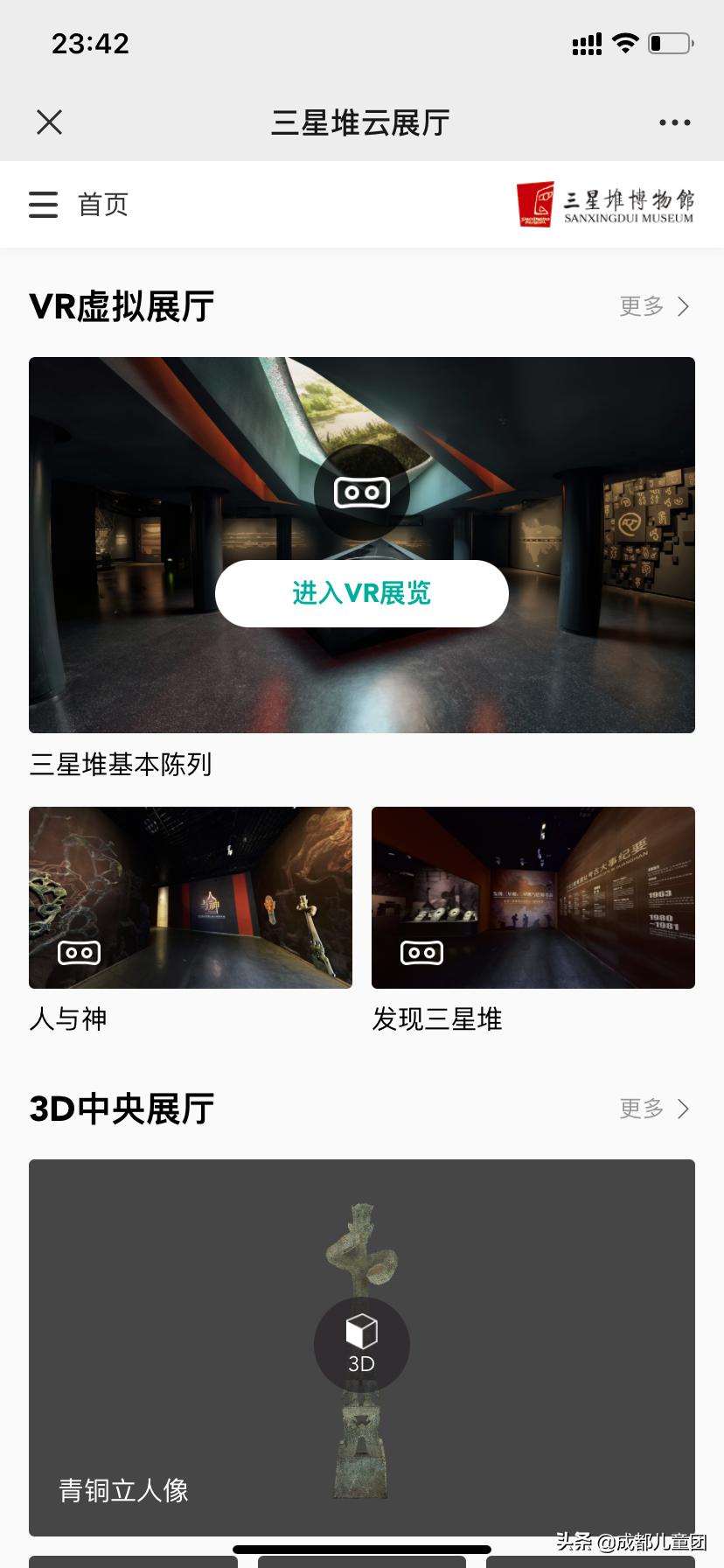
Task: Expand 更多 next to VR虚拟展厅
Action: [x=641, y=306]
